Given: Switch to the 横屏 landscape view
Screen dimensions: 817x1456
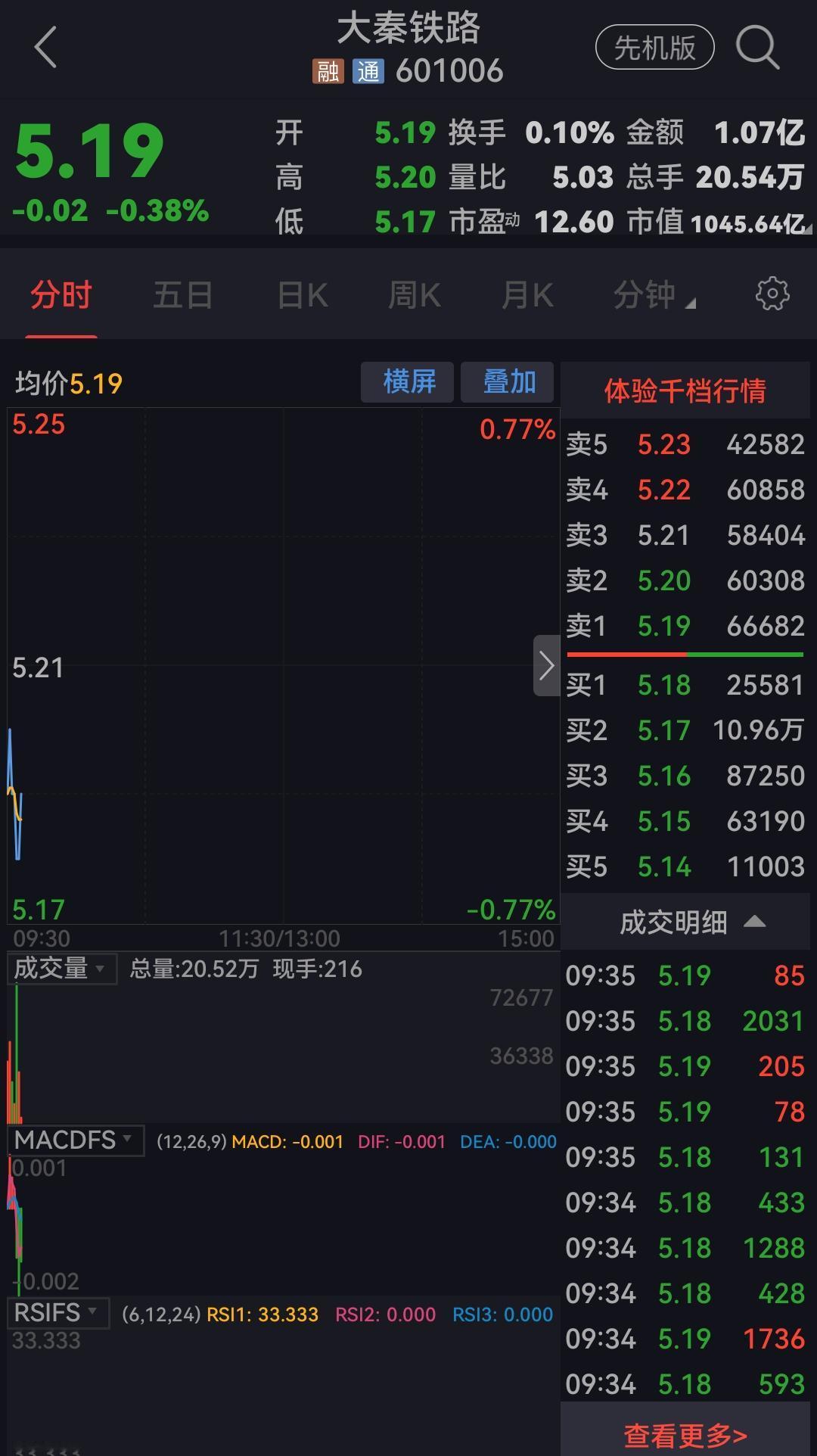Looking at the screenshot, I should pos(406,381).
